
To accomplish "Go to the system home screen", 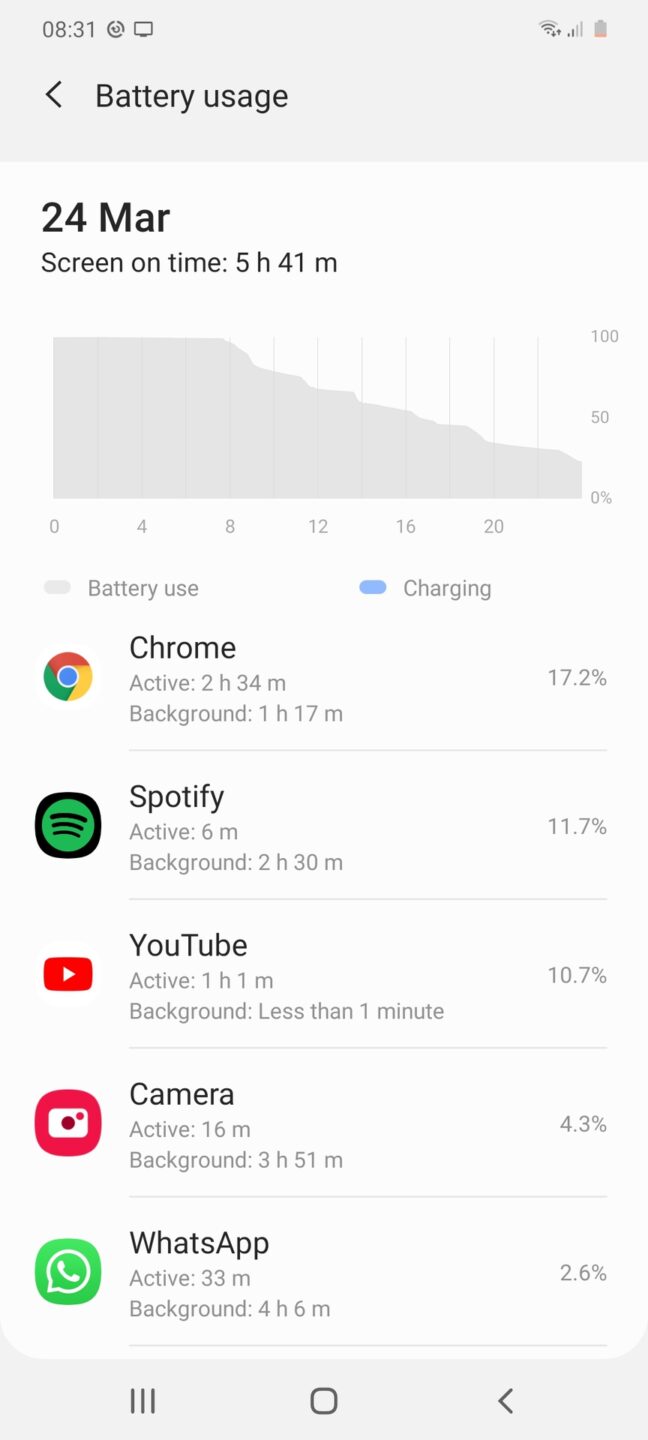I will click(323, 1401).
